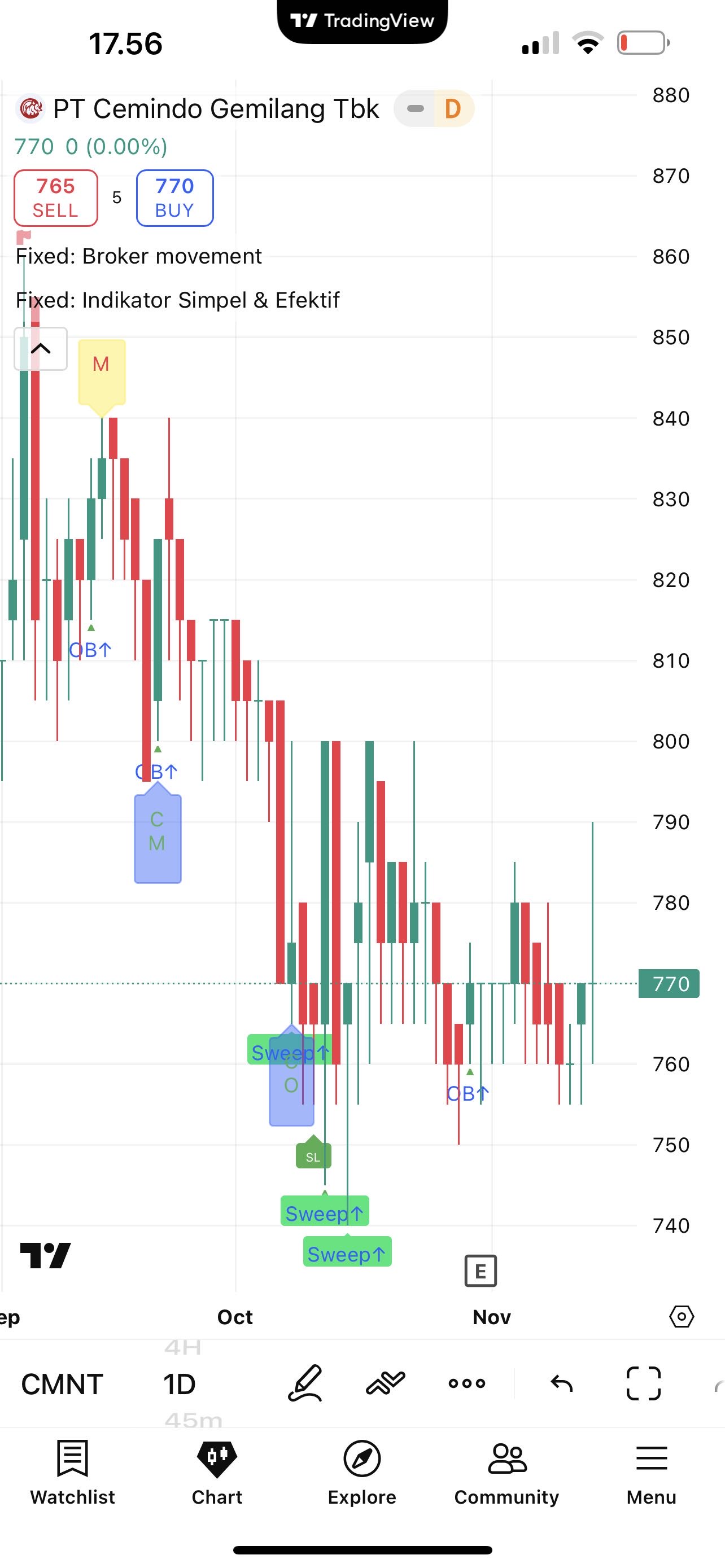This screenshot has width=725, height=1568.
Task: Tap the Fixed: Broker movement indicator label
Action: (139, 256)
